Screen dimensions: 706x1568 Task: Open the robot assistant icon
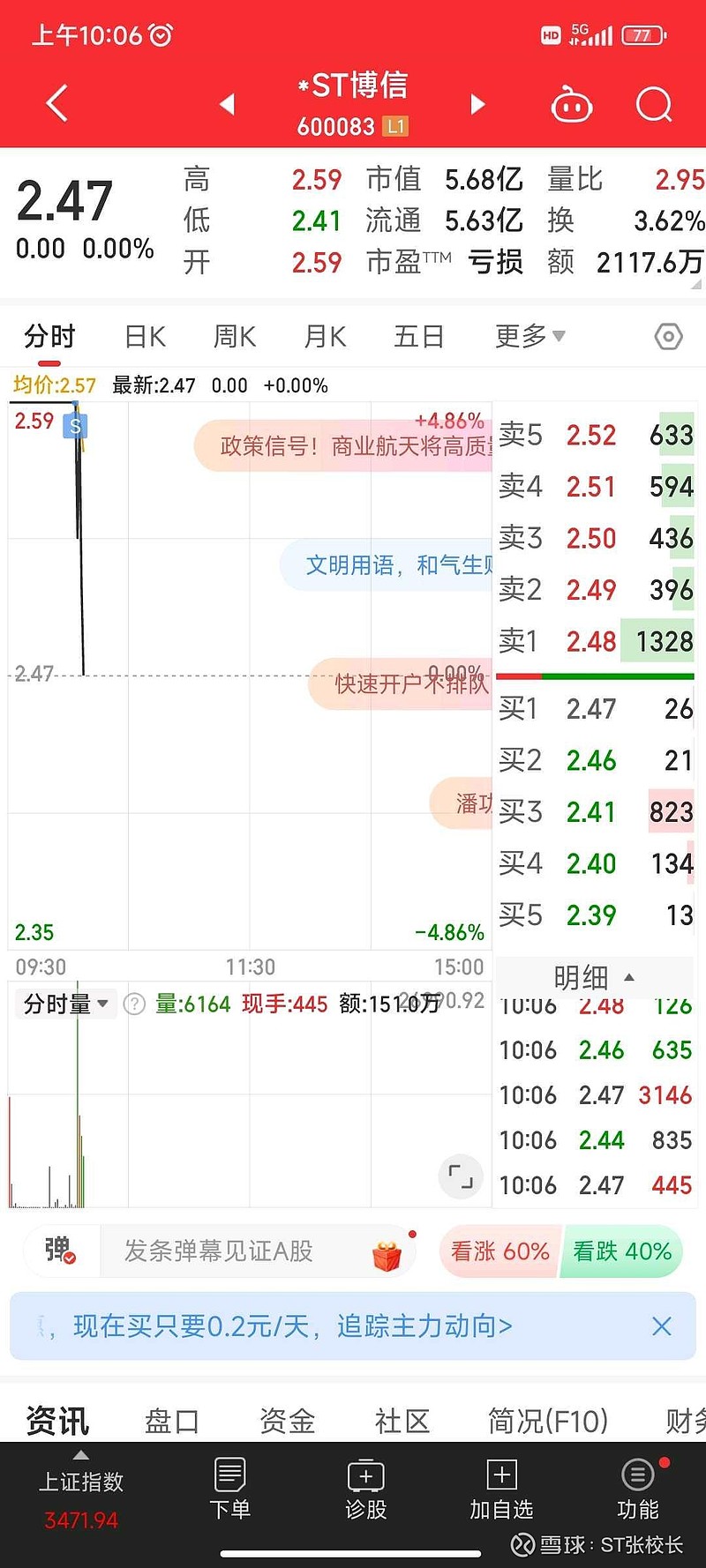[x=571, y=105]
